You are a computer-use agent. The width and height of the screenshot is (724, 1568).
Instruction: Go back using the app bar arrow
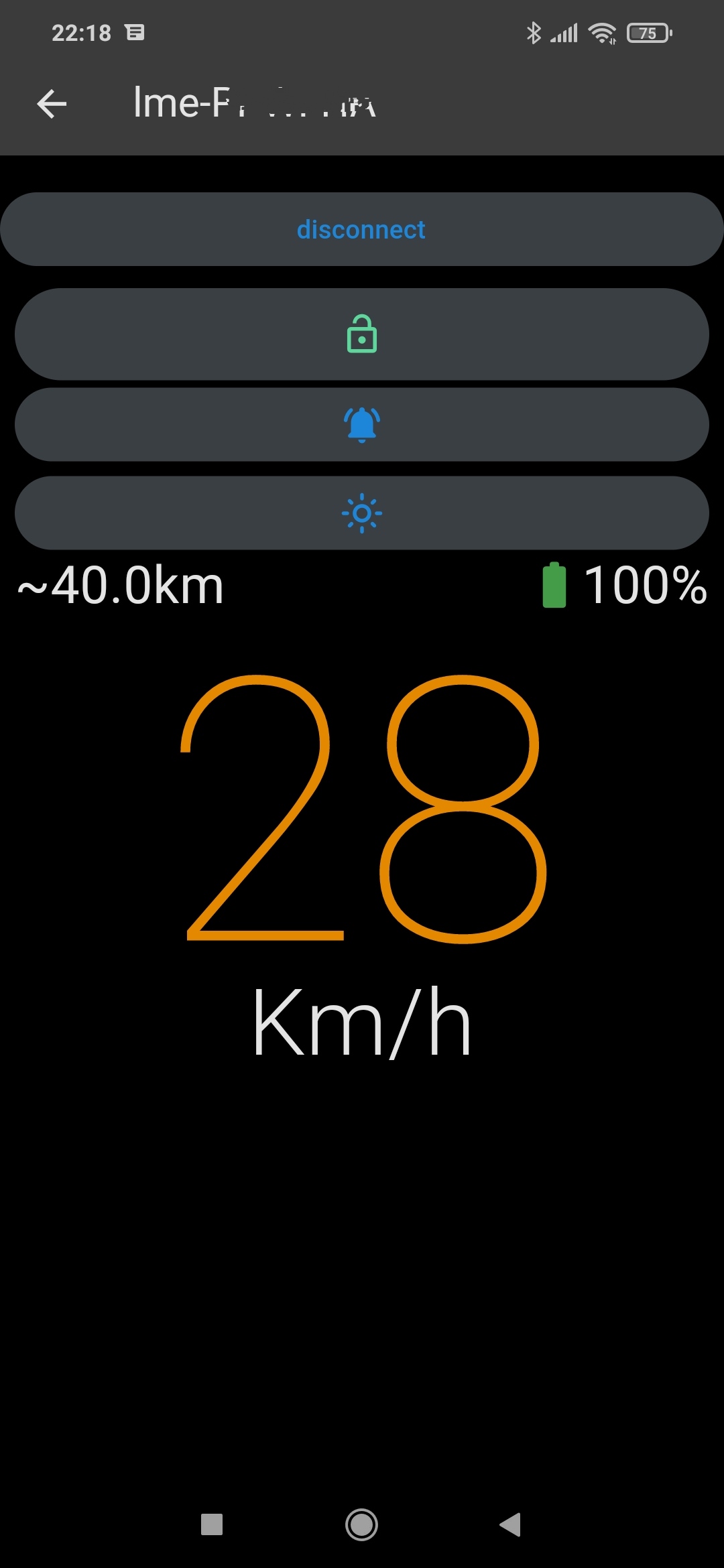pos(52,104)
